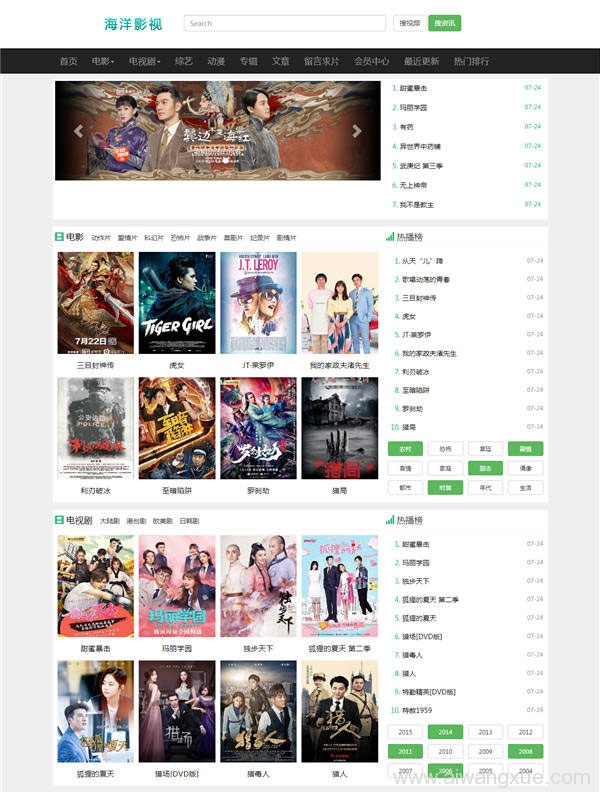Select the 猎局 movie tile
The width and height of the screenshot is (600, 792).
tap(339, 428)
